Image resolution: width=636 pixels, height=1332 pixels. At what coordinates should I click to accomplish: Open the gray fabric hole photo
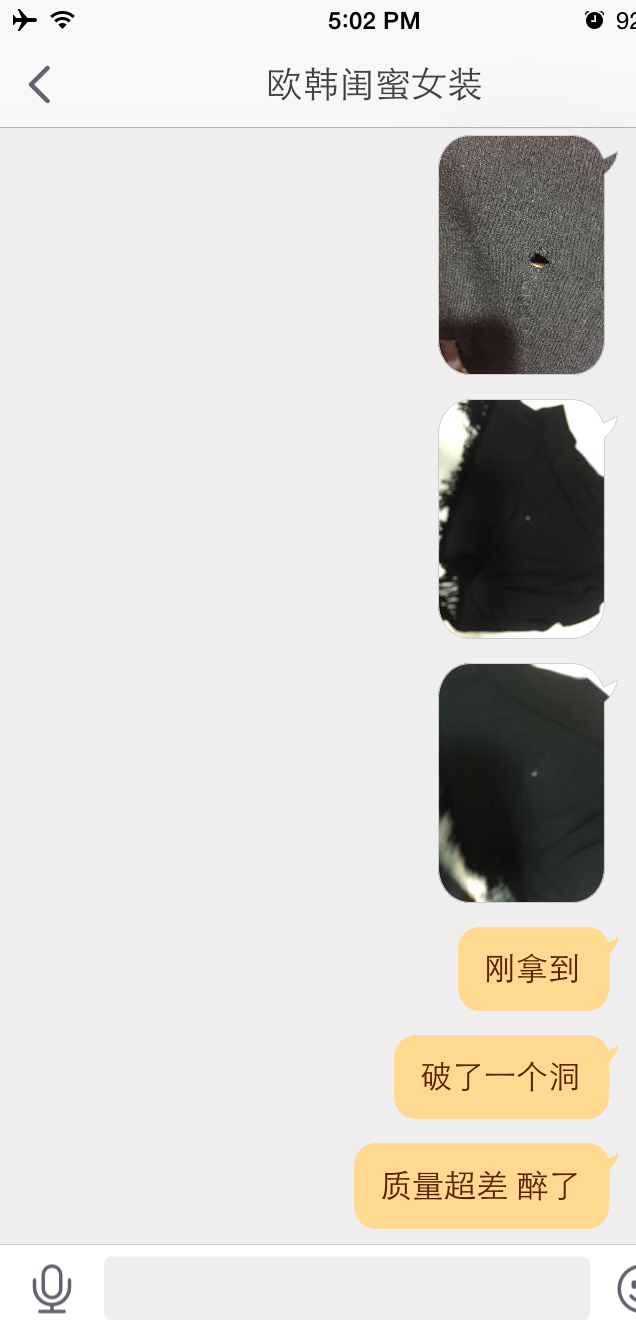[x=521, y=255]
